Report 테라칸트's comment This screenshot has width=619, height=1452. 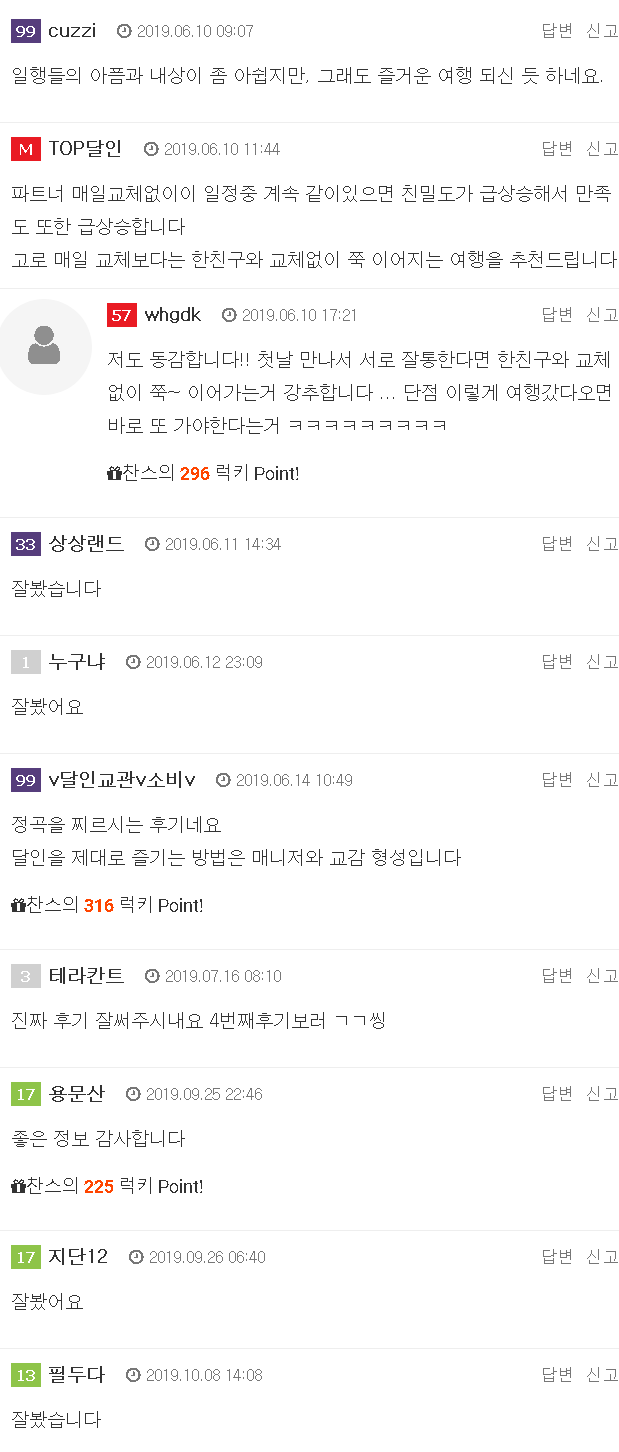[x=602, y=976]
